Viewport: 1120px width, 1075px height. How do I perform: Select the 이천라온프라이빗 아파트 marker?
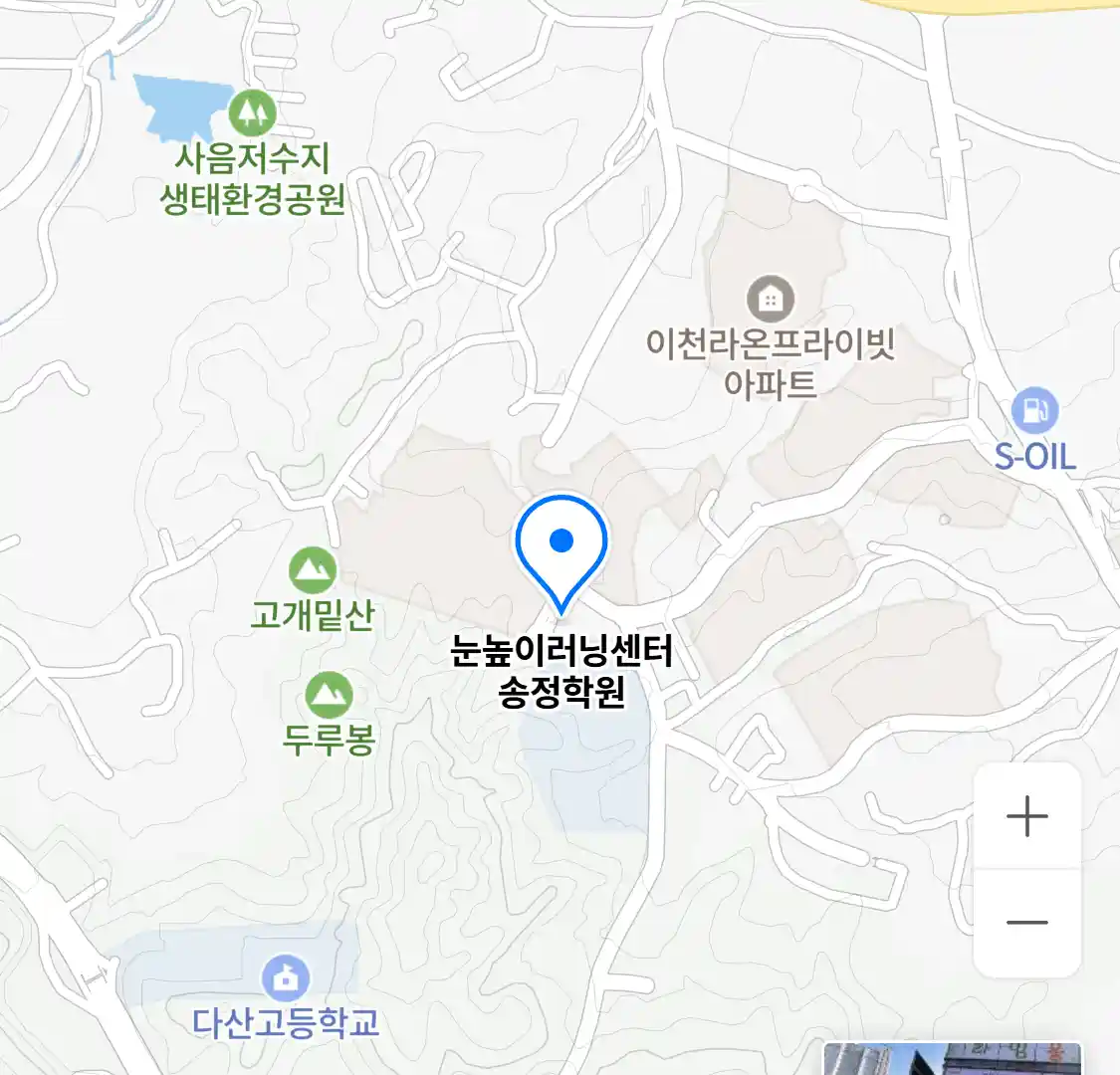[770, 298]
